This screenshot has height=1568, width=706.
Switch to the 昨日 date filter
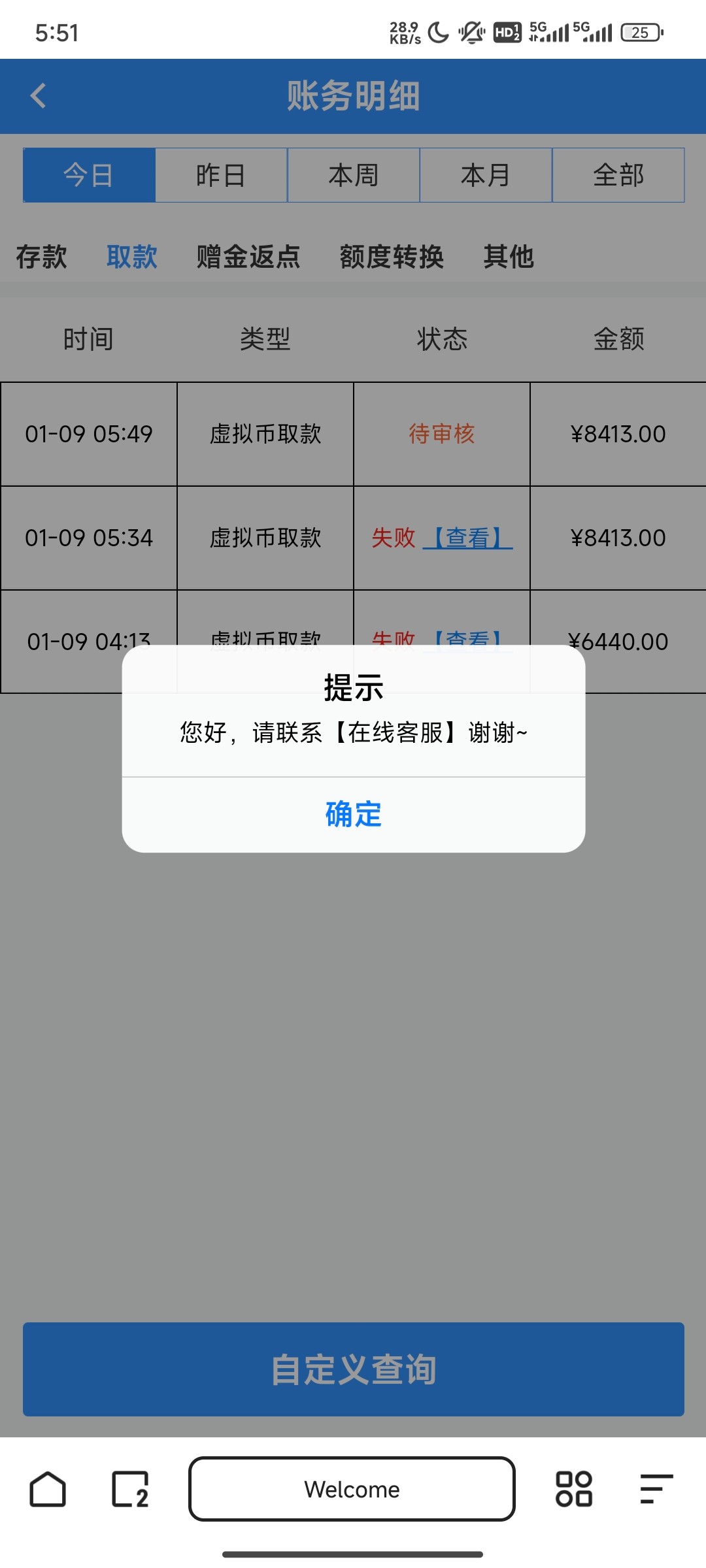pos(221,175)
